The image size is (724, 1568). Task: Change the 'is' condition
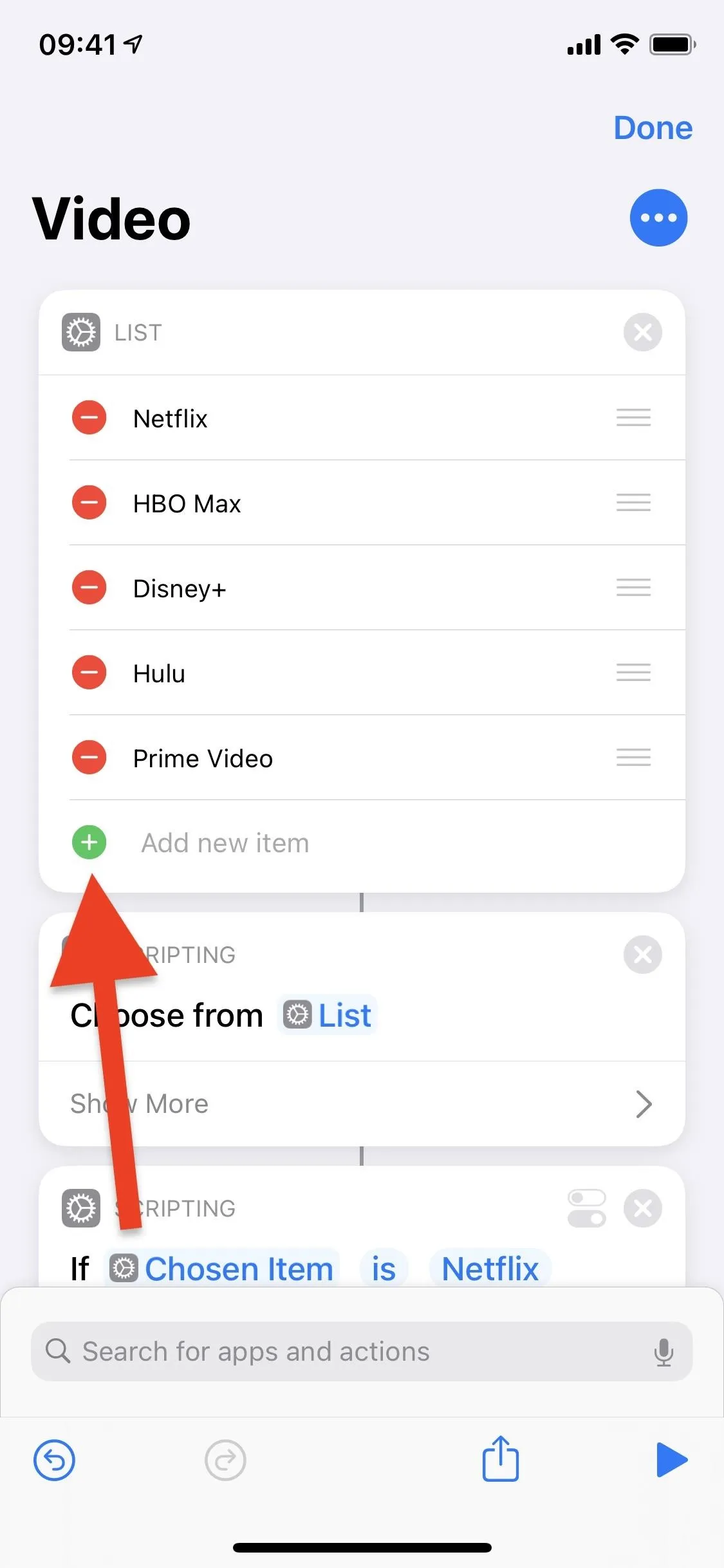pos(384,1269)
